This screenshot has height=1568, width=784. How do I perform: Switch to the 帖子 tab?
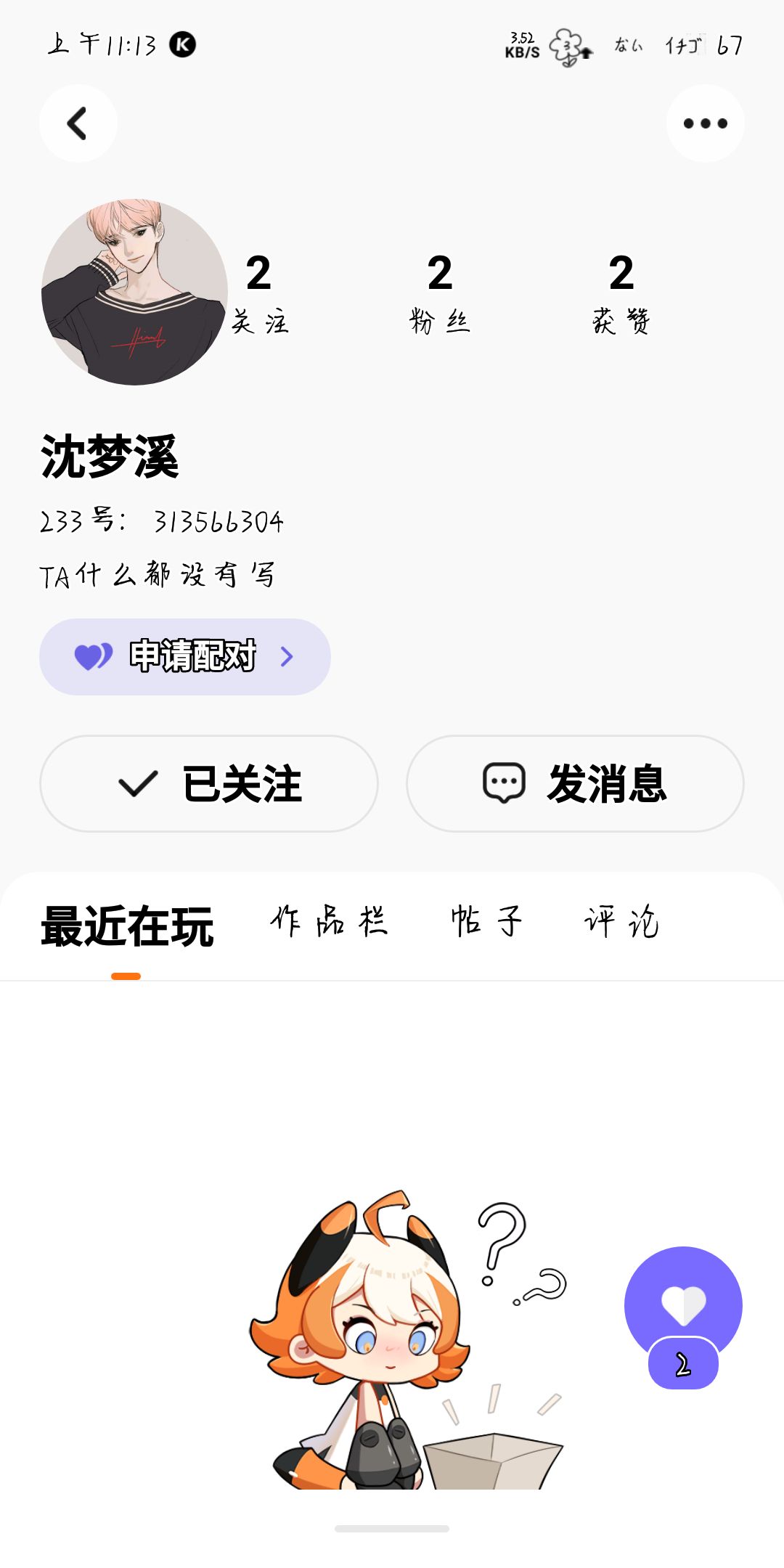coord(486,922)
